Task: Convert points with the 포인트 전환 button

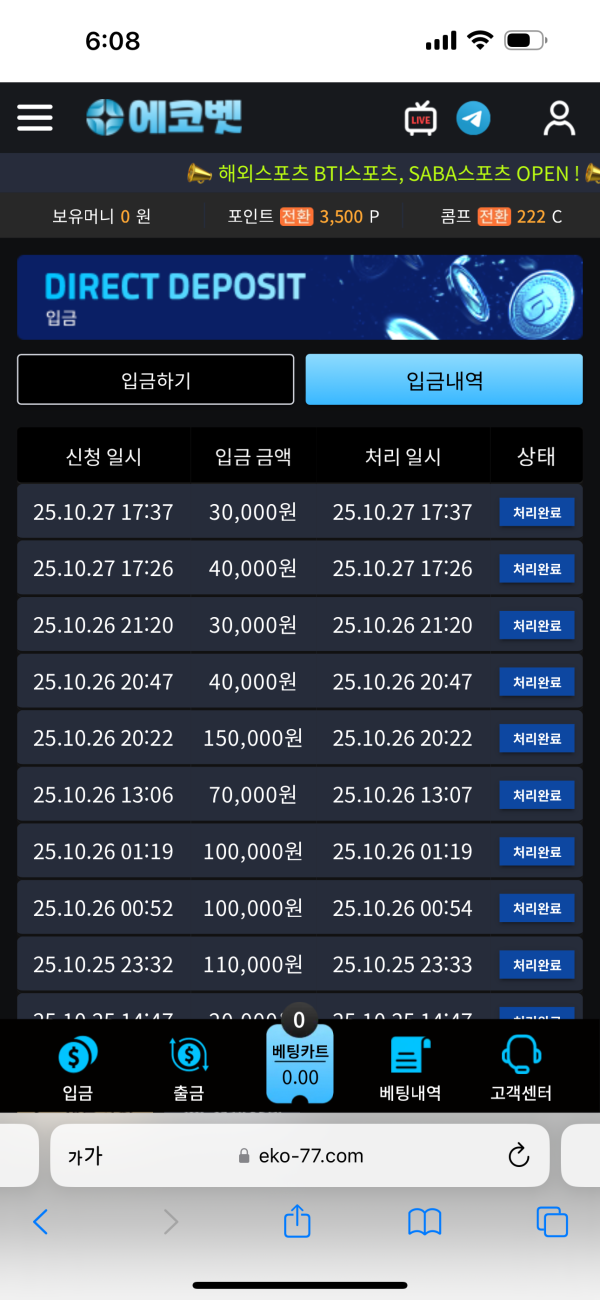Action: (x=296, y=216)
